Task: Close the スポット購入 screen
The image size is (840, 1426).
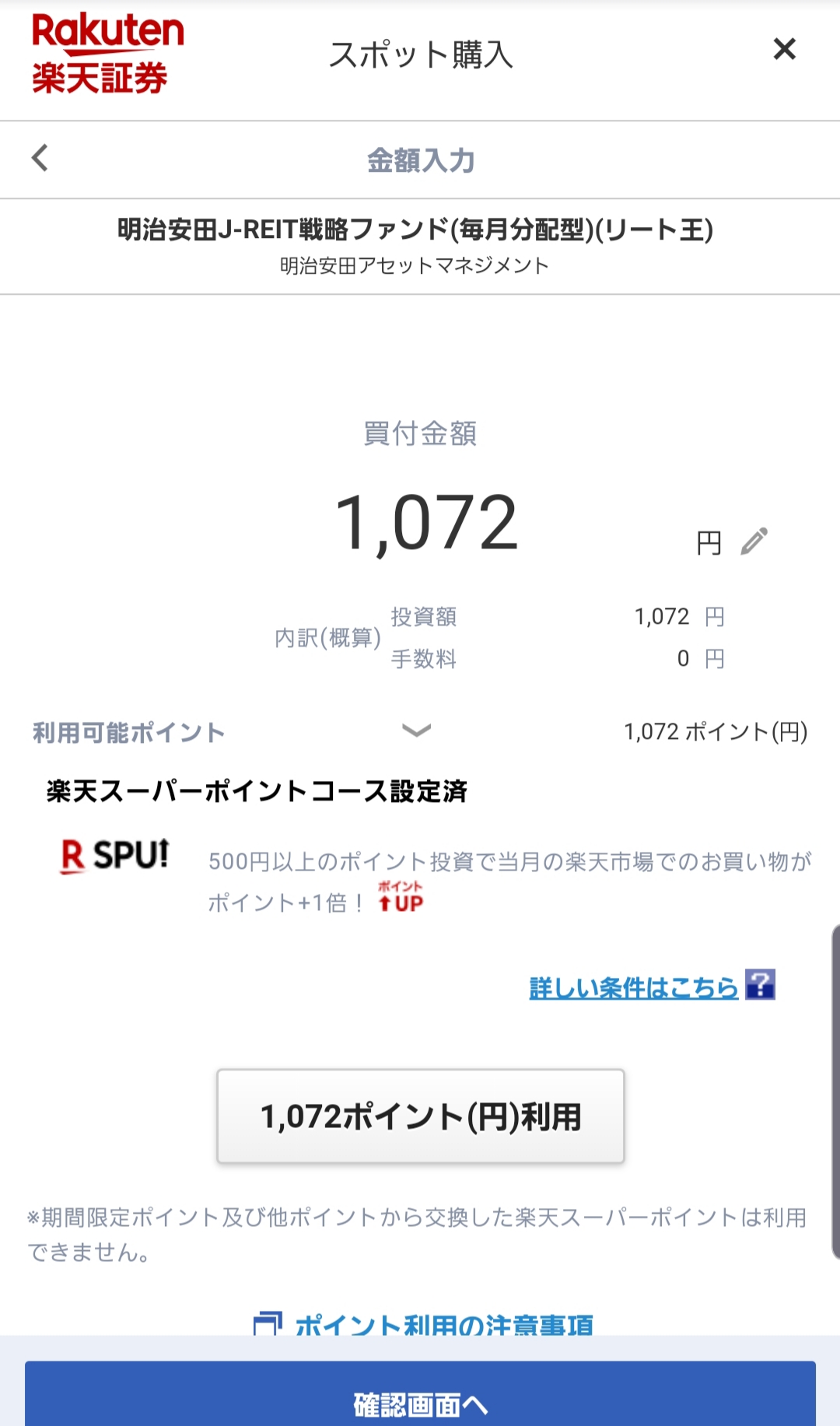Action: [784, 49]
